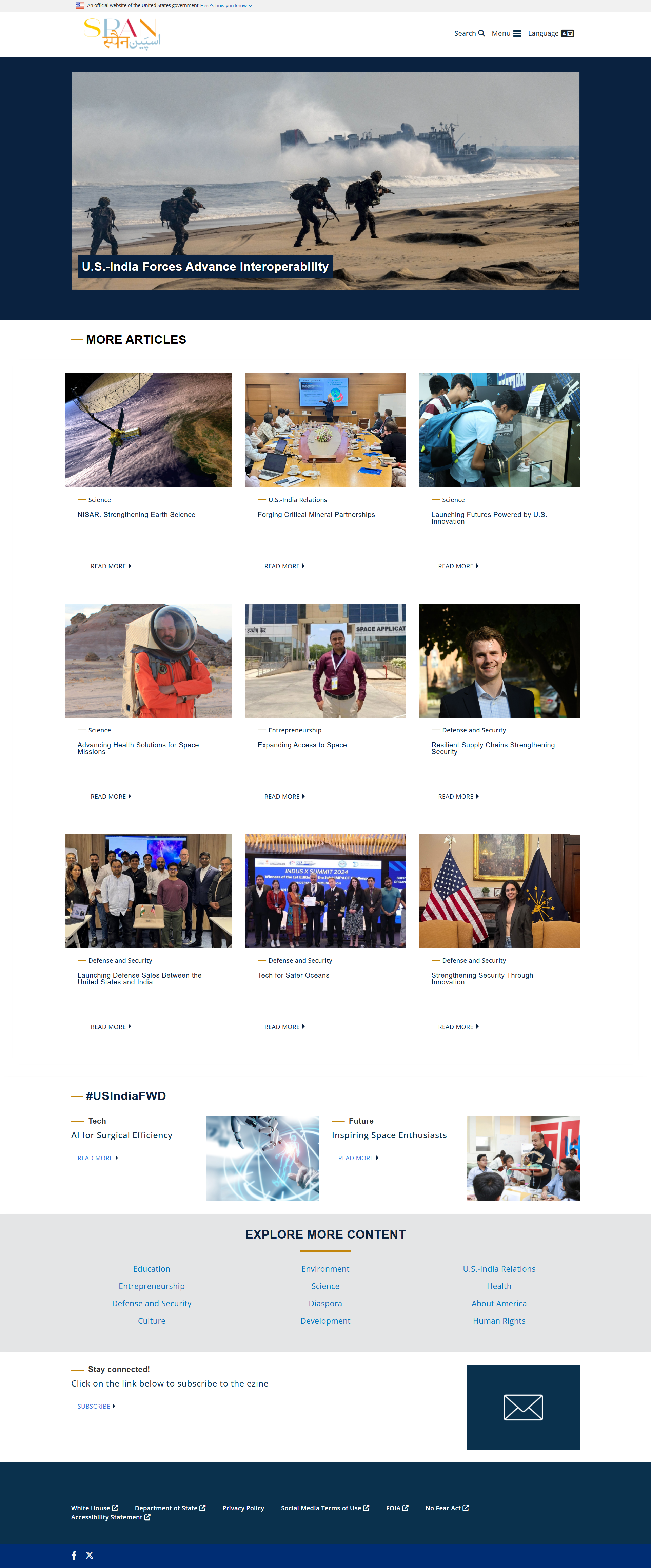Screen dimensions: 651x1568
Task: Read more on AI for Surgical Efficiency
Action: tap(97, 1158)
